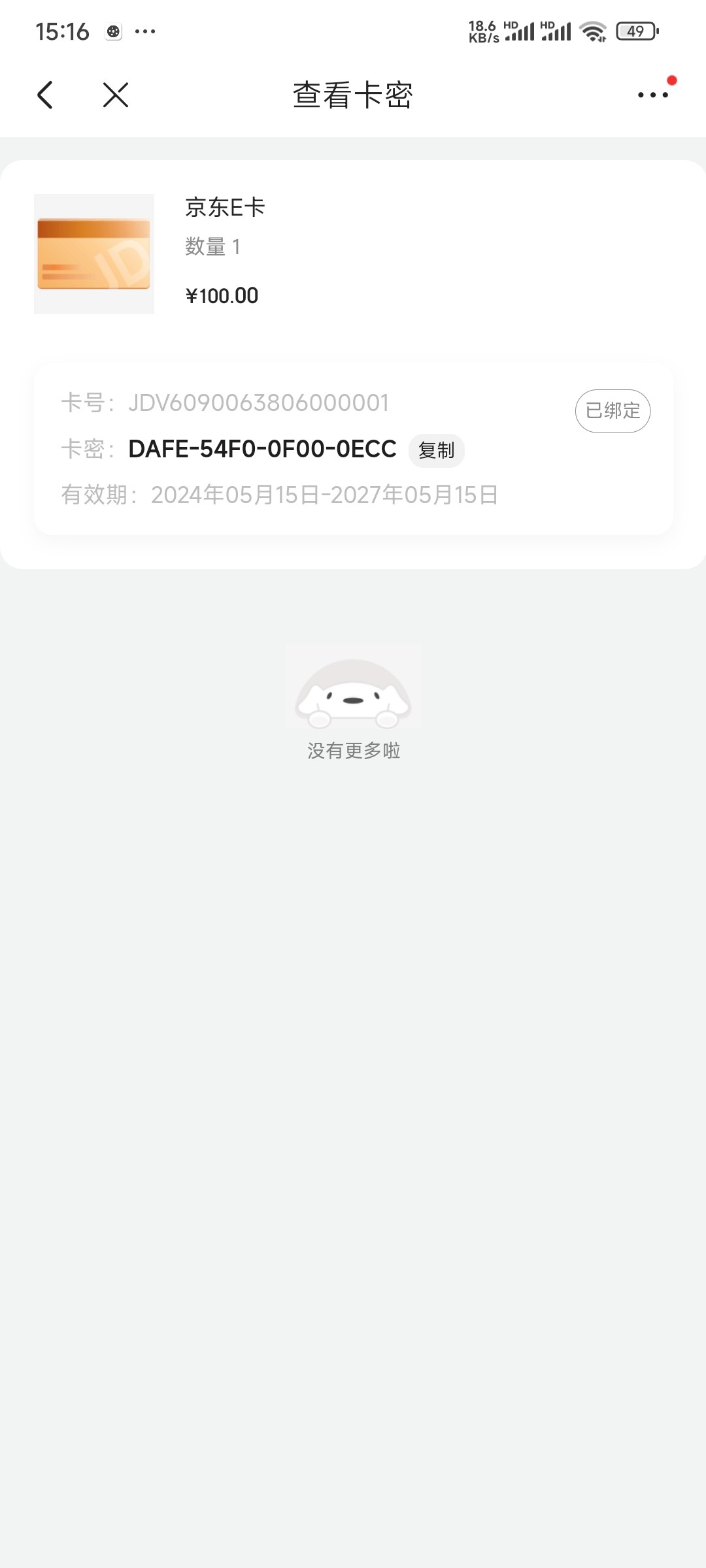Viewport: 706px width, 1568px height.
Task: Tap the 查看卡密 page title
Action: pos(353,95)
